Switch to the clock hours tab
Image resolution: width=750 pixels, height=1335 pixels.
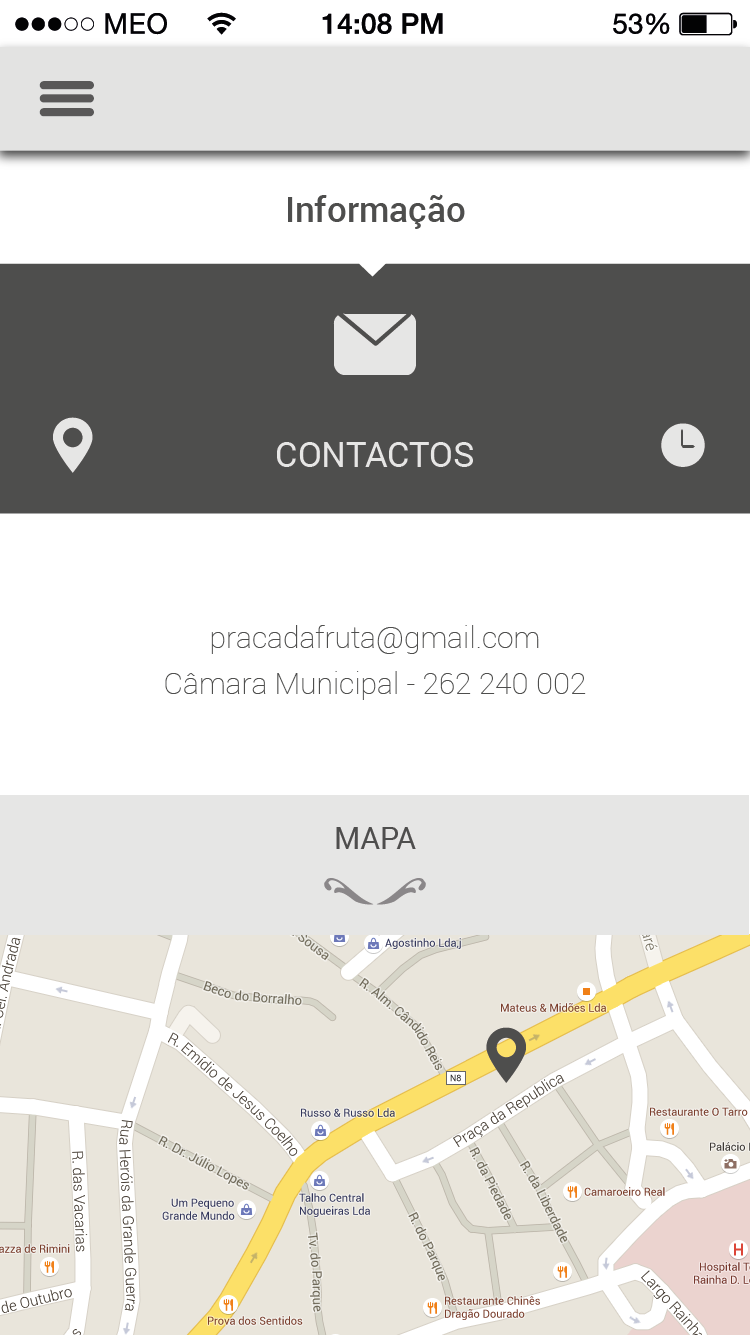coord(683,445)
